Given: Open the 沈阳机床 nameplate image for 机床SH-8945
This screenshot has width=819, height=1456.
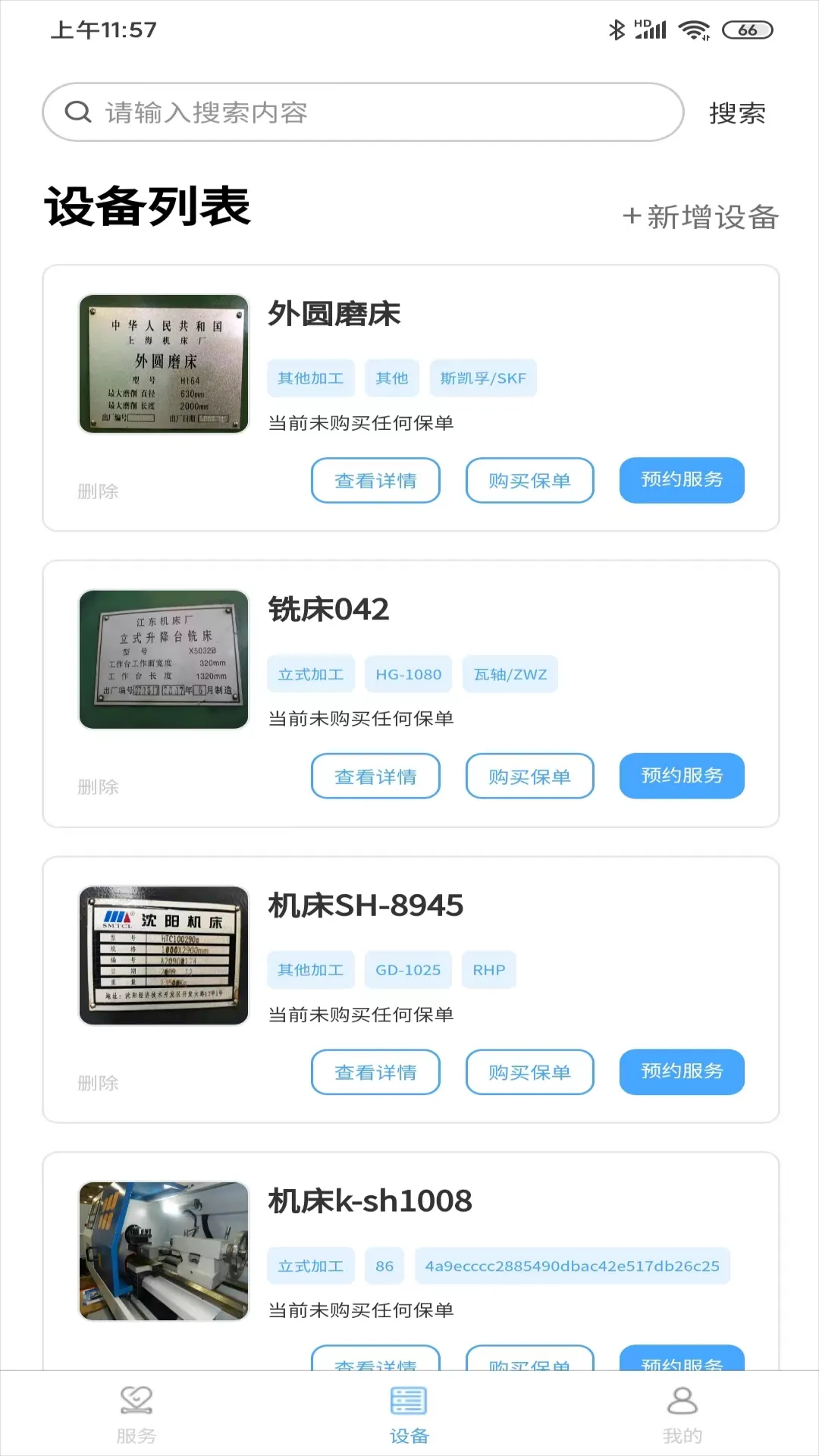Looking at the screenshot, I should pyautogui.click(x=162, y=955).
